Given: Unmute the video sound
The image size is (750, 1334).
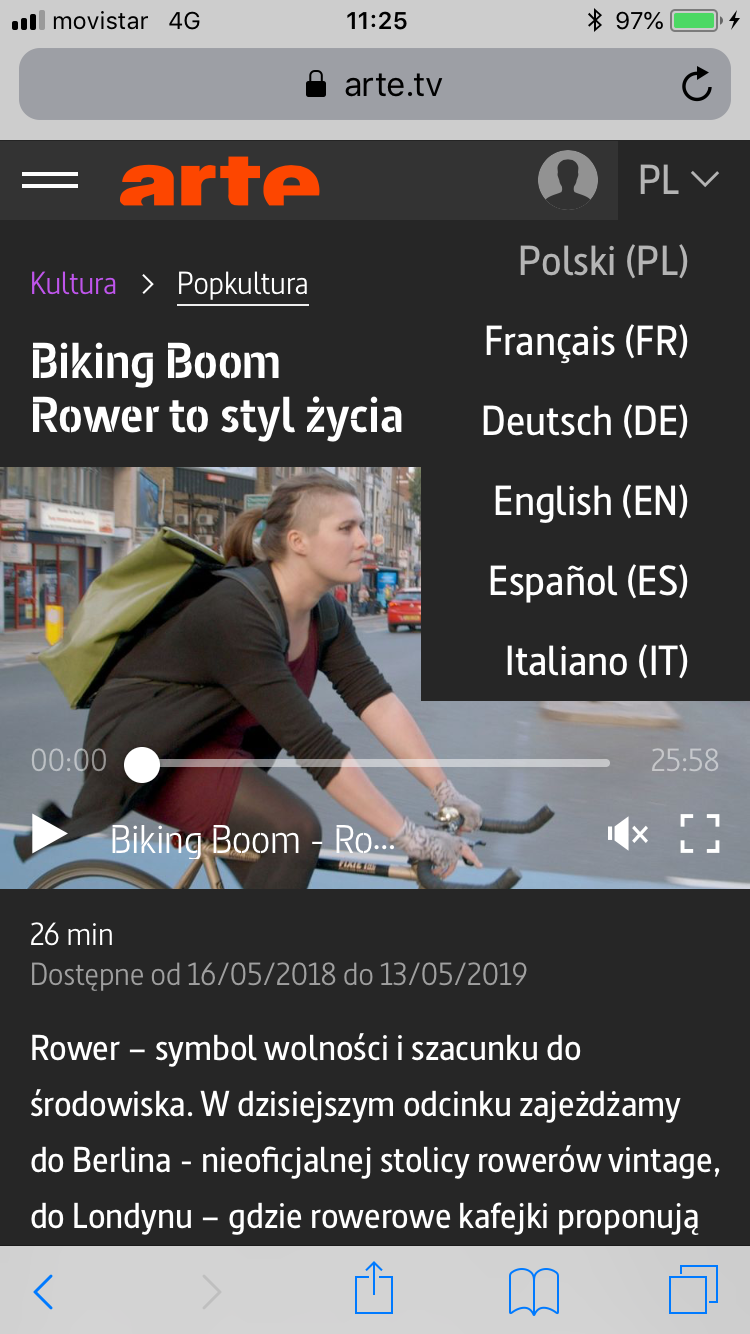Looking at the screenshot, I should point(627,833).
